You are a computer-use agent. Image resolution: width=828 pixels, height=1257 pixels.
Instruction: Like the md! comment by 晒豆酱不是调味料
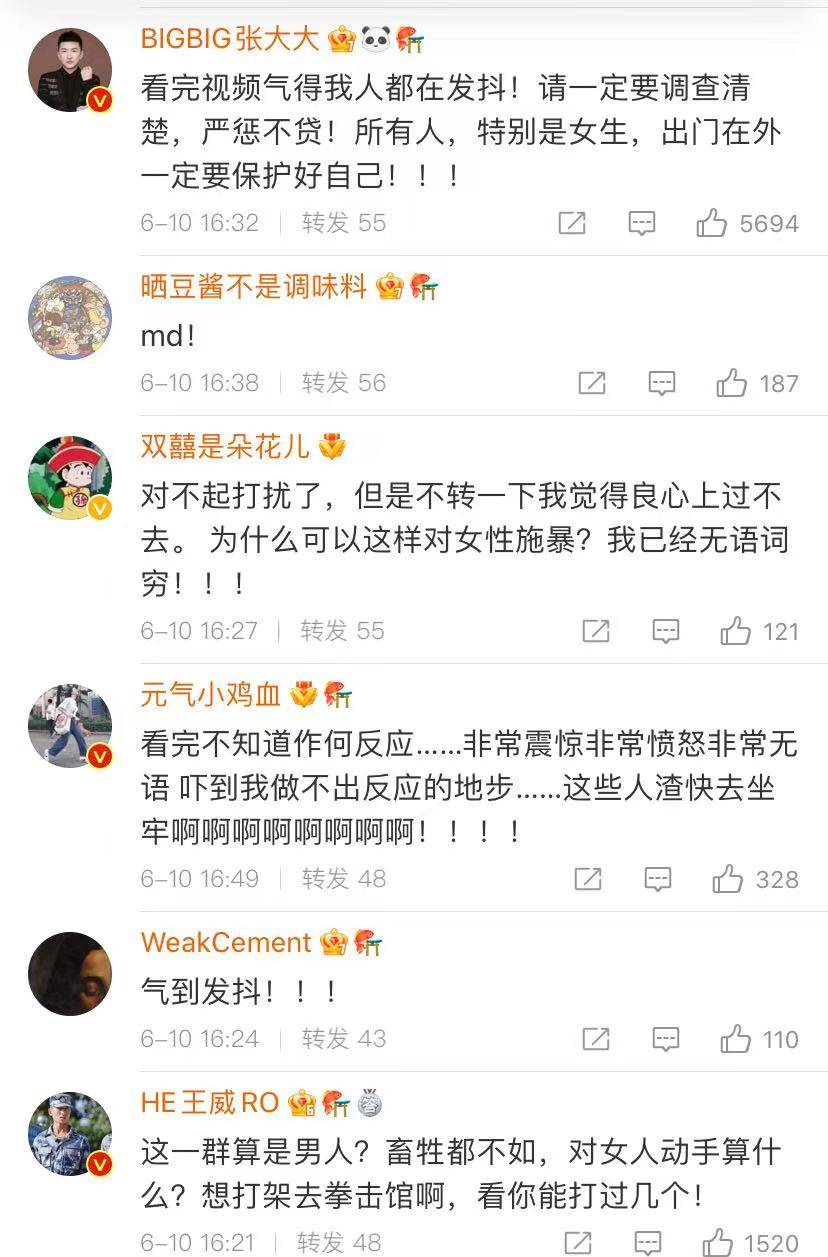[x=732, y=383]
